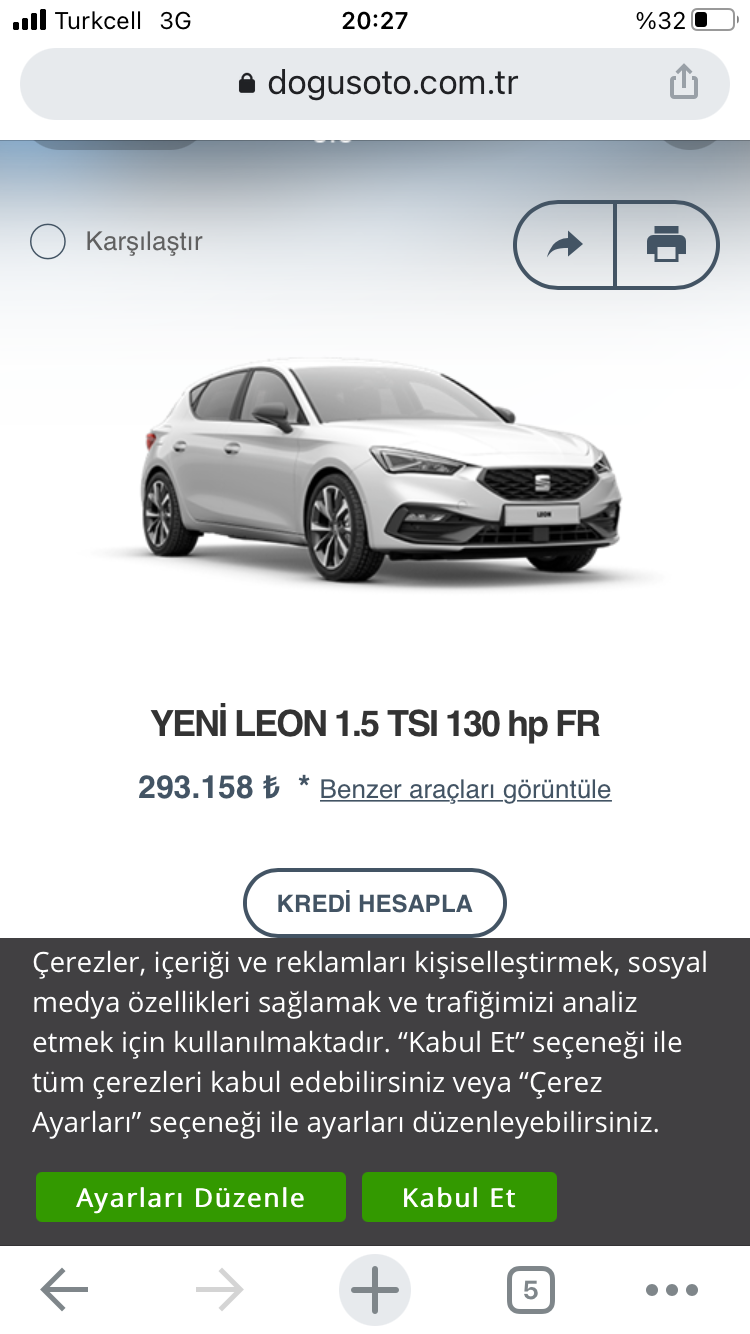
Task: Tap the KREDİ HESAPLA button
Action: click(x=375, y=903)
